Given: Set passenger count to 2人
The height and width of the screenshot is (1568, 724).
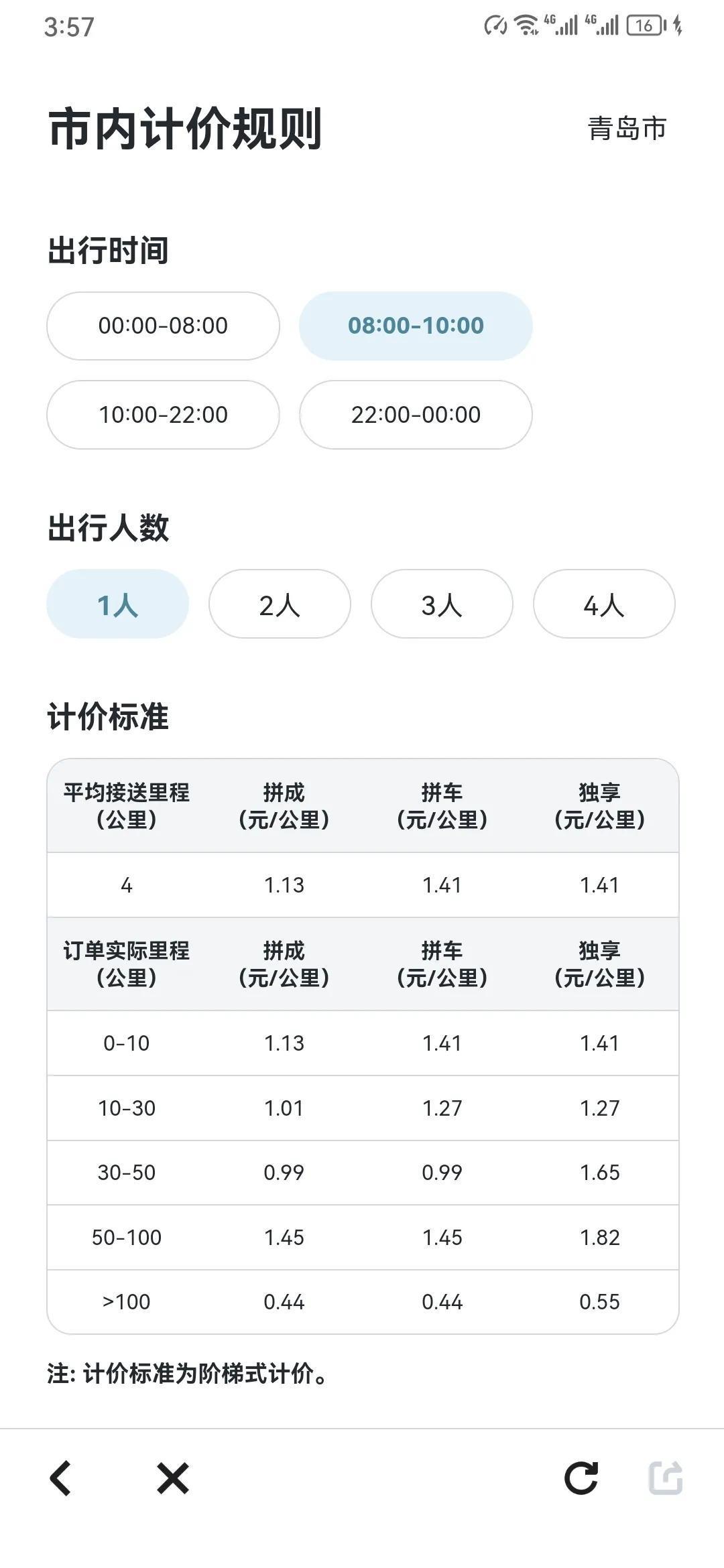Looking at the screenshot, I should point(280,604).
